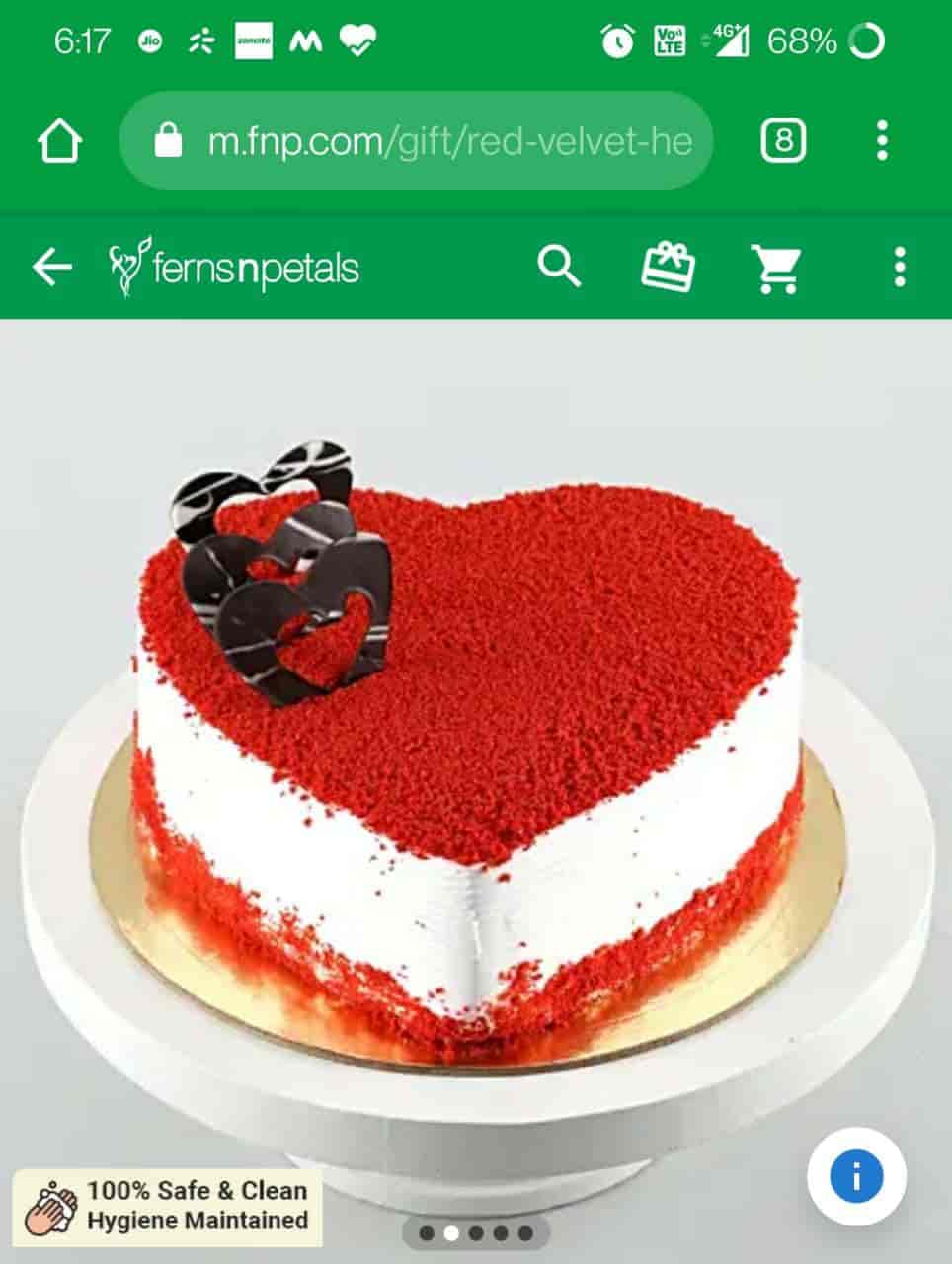Tap the blue info button
Screen dimensions: 952x1264
[x=855, y=1176]
